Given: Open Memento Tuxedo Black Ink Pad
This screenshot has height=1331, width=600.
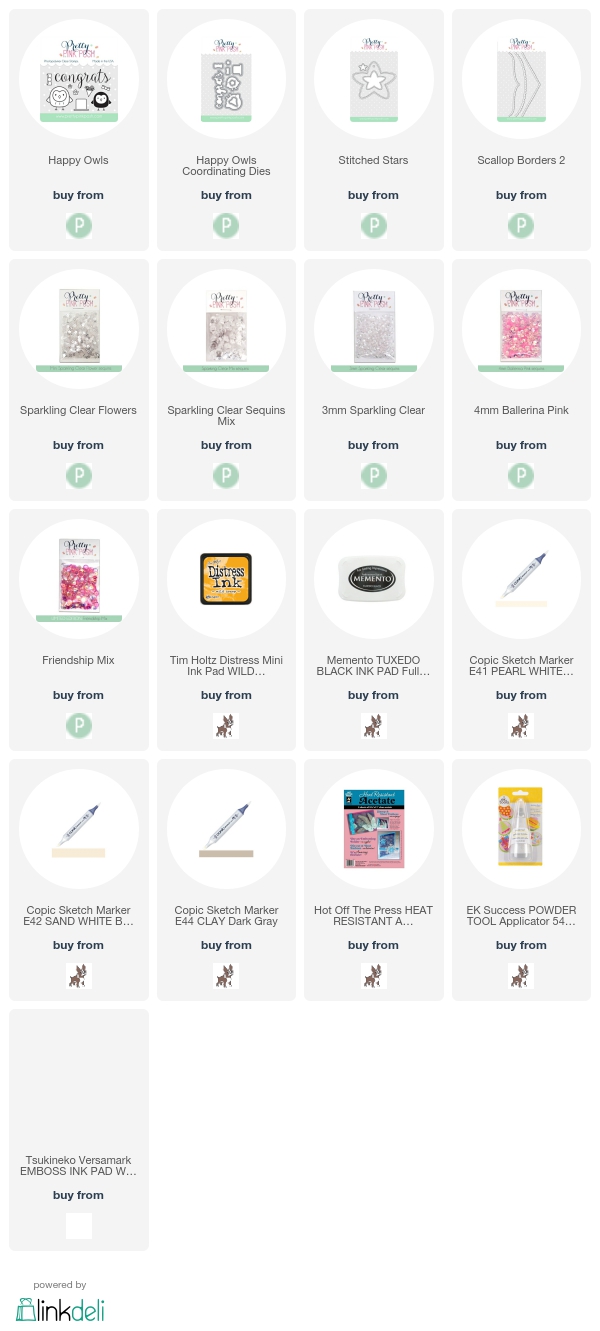Looking at the screenshot, I should (x=374, y=630).
